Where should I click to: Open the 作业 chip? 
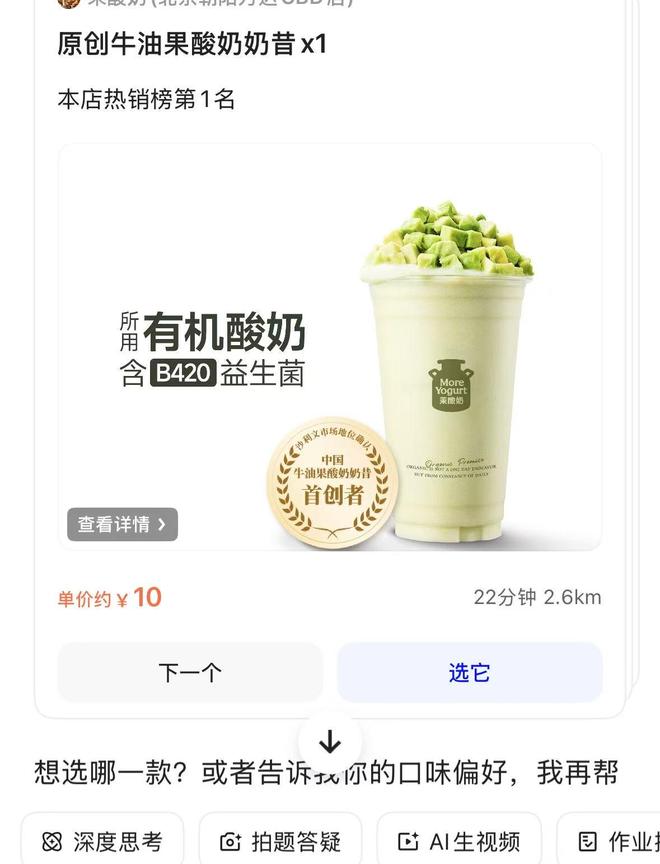click(615, 841)
